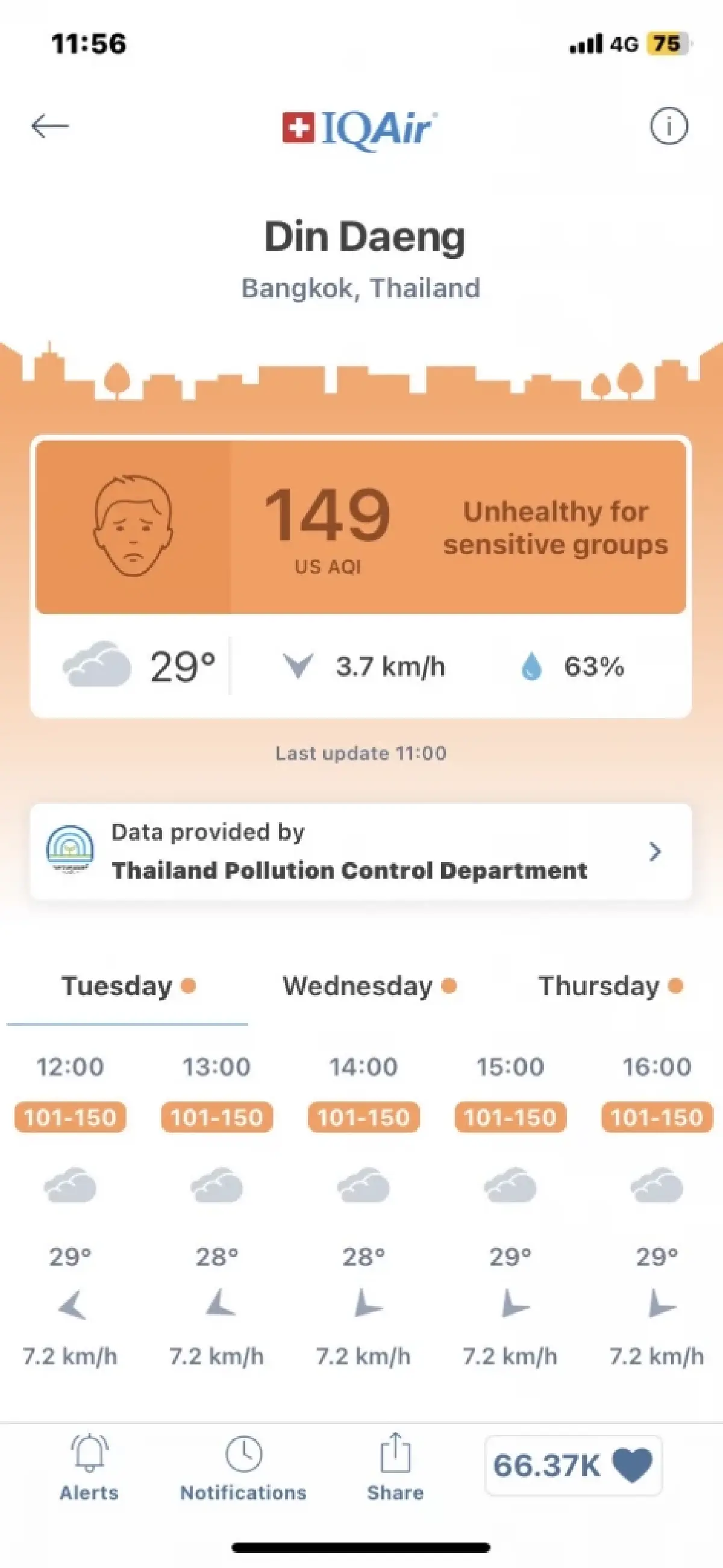Tap the Tuesday orange status dot

click(x=189, y=985)
